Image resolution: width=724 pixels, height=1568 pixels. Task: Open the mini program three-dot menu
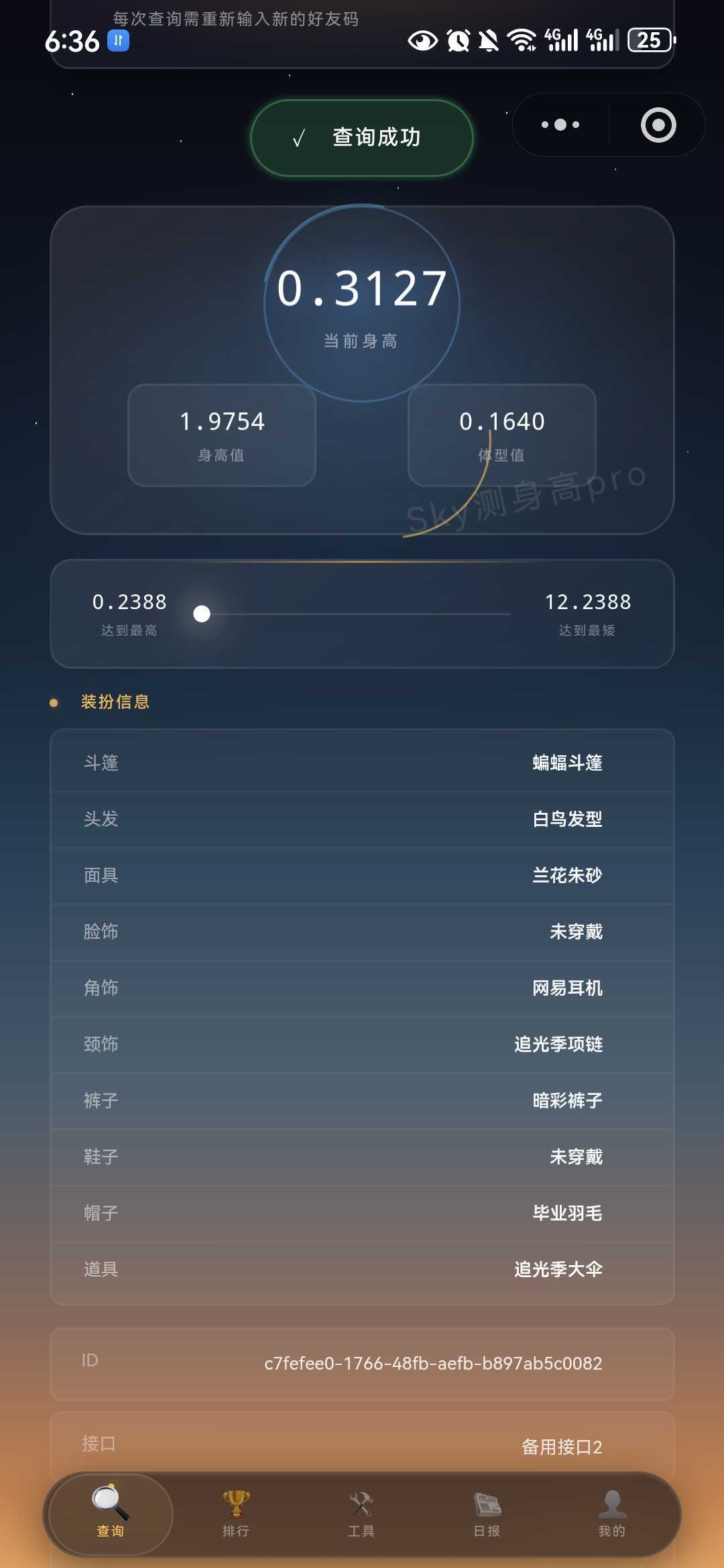click(x=560, y=125)
